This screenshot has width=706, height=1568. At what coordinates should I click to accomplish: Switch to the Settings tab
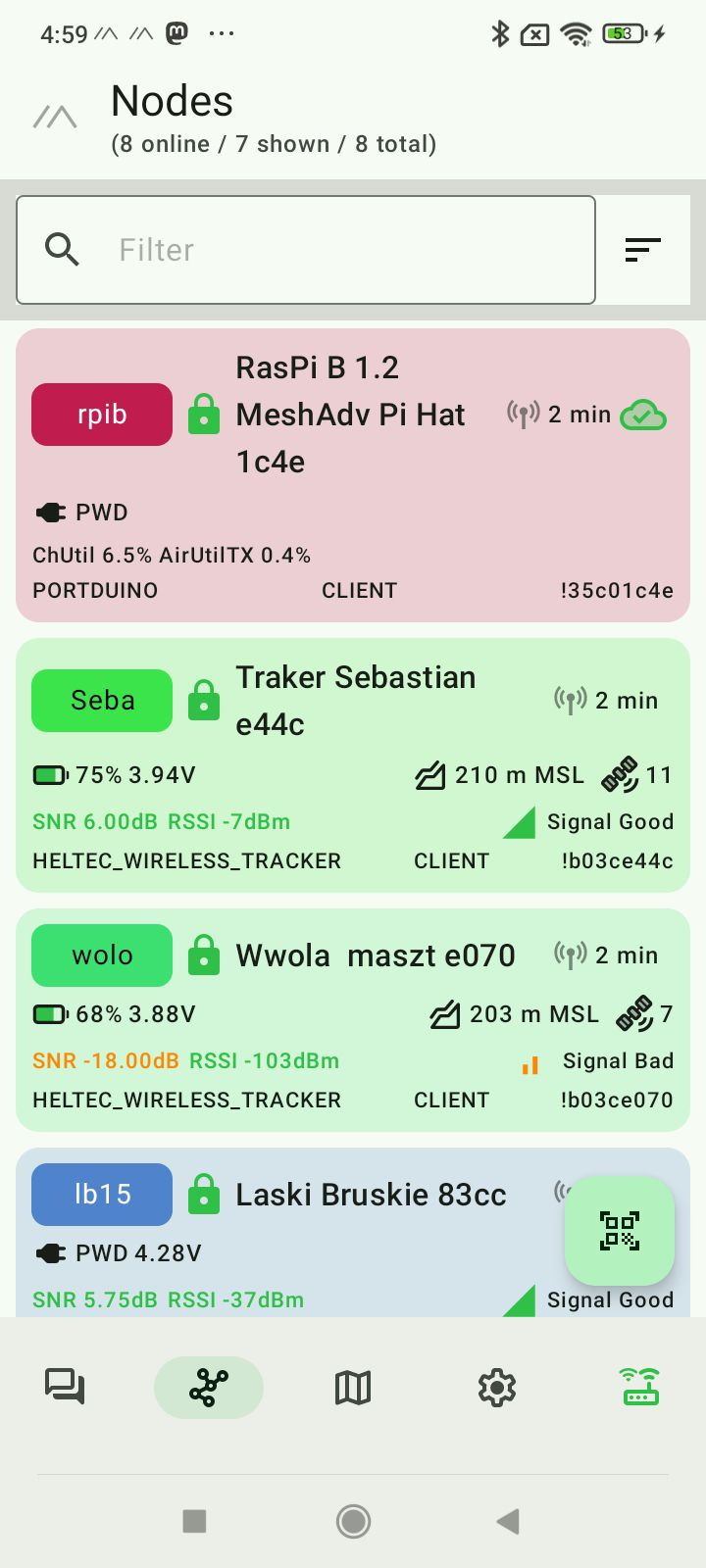497,1388
